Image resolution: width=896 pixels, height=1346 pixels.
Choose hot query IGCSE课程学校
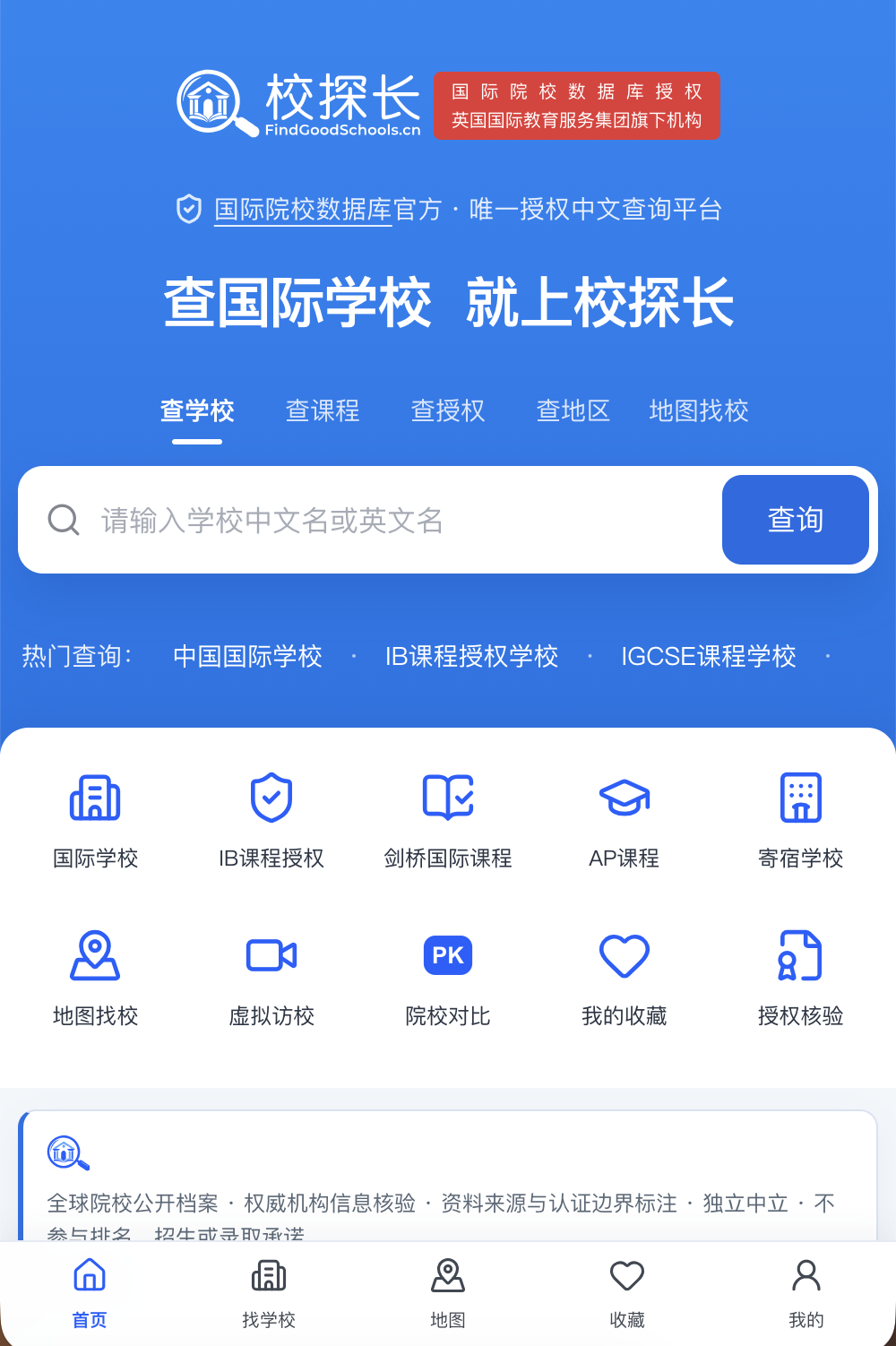pos(709,656)
